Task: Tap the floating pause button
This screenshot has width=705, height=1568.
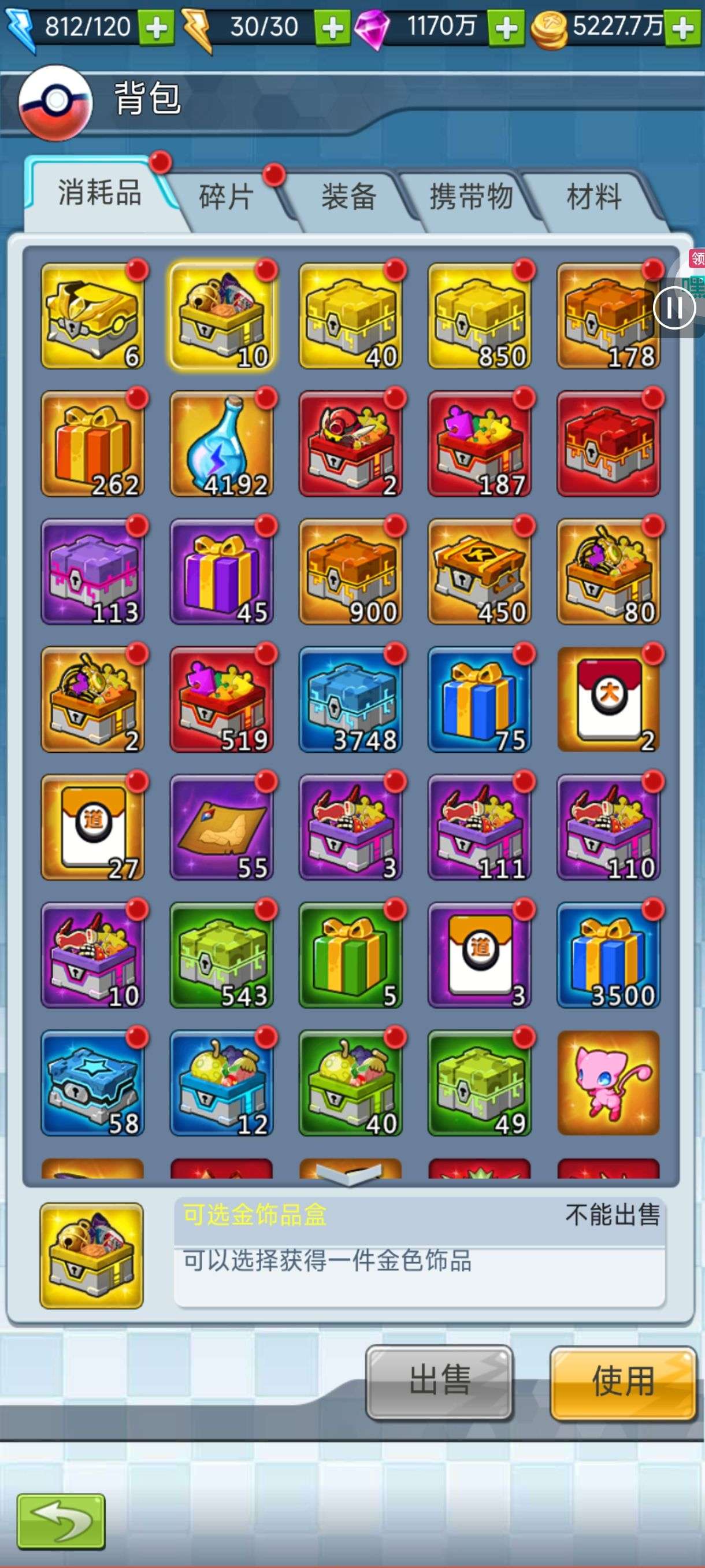Action: coord(674,308)
